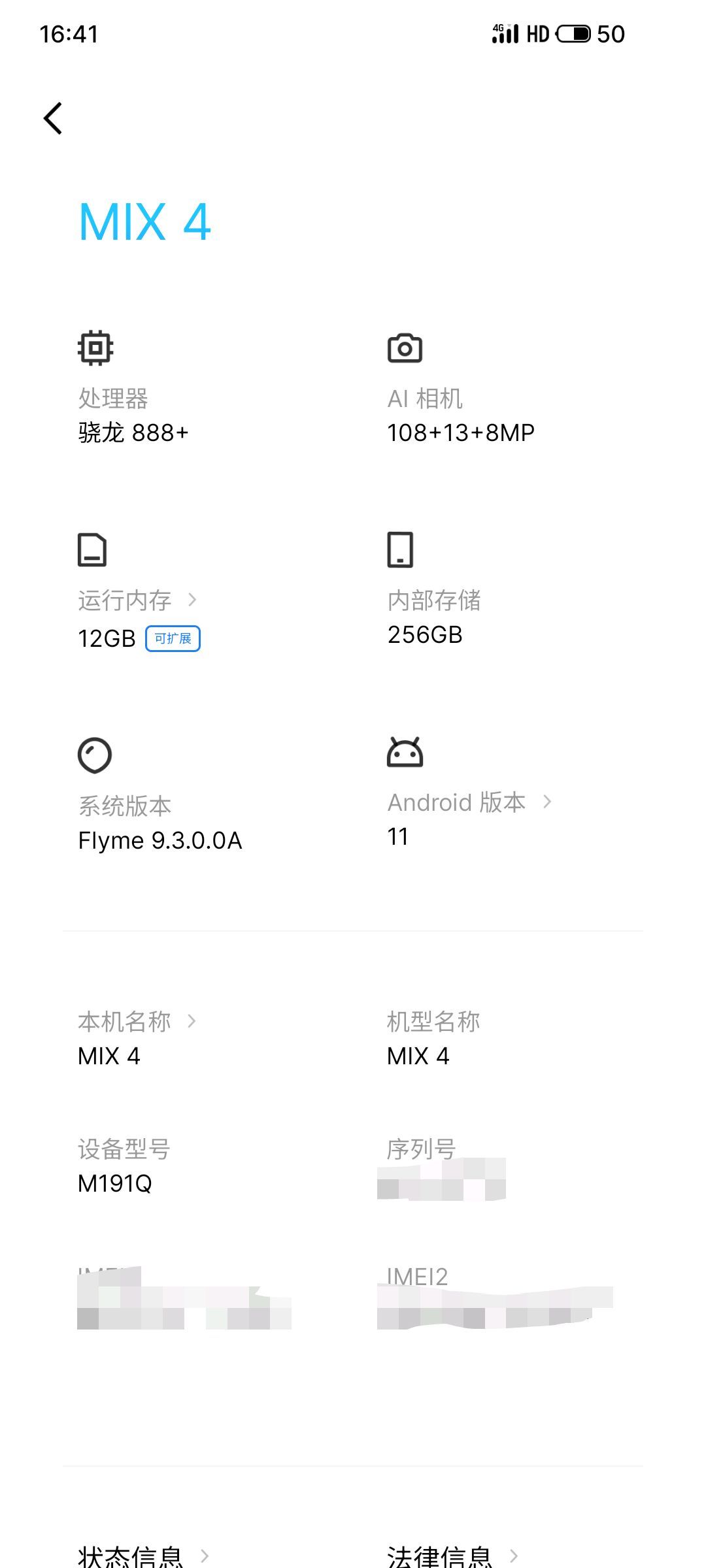The image size is (706, 1568).
Task: Open 运行内存 (RAM) details
Action: coord(137,600)
